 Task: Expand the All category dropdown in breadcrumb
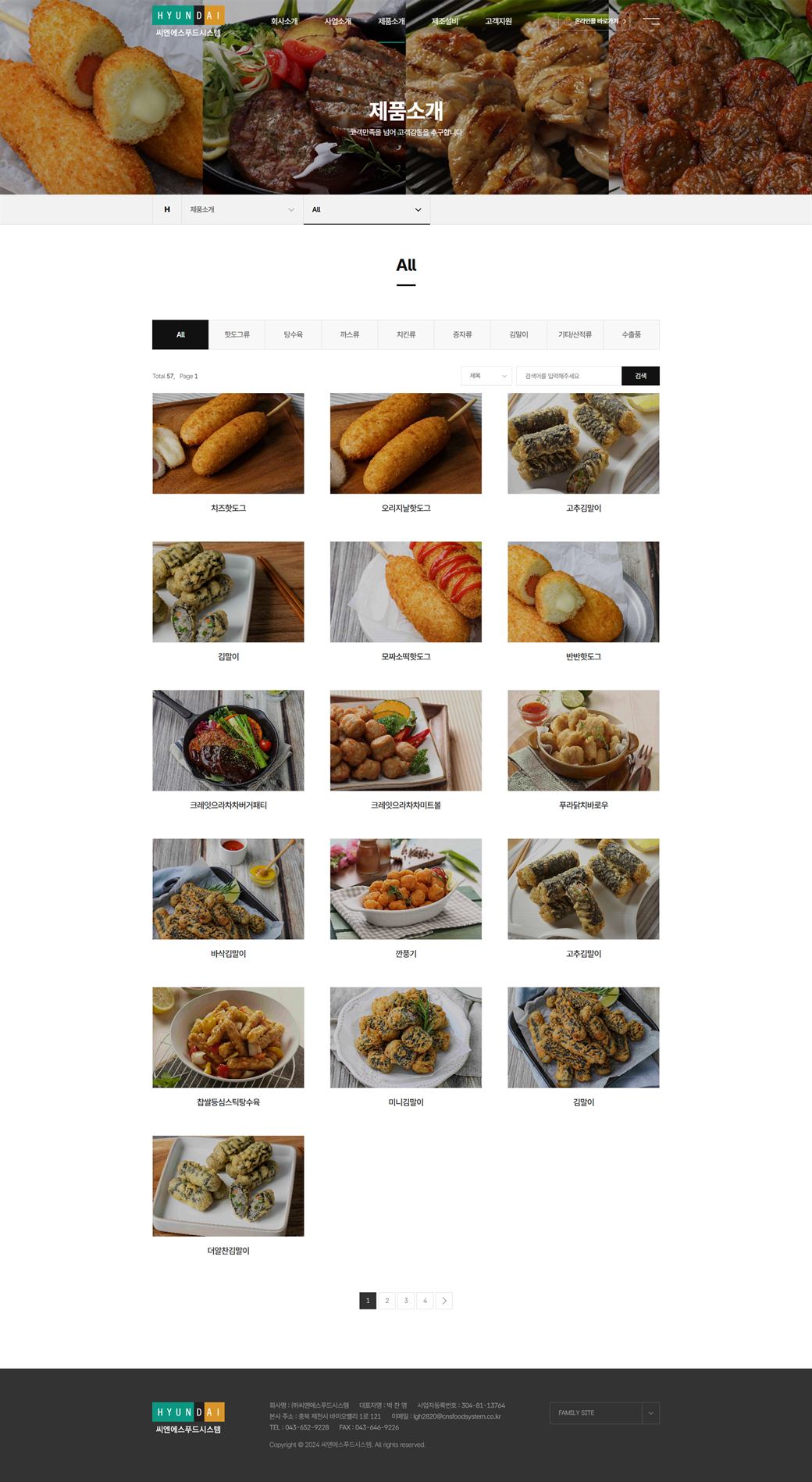click(x=367, y=209)
